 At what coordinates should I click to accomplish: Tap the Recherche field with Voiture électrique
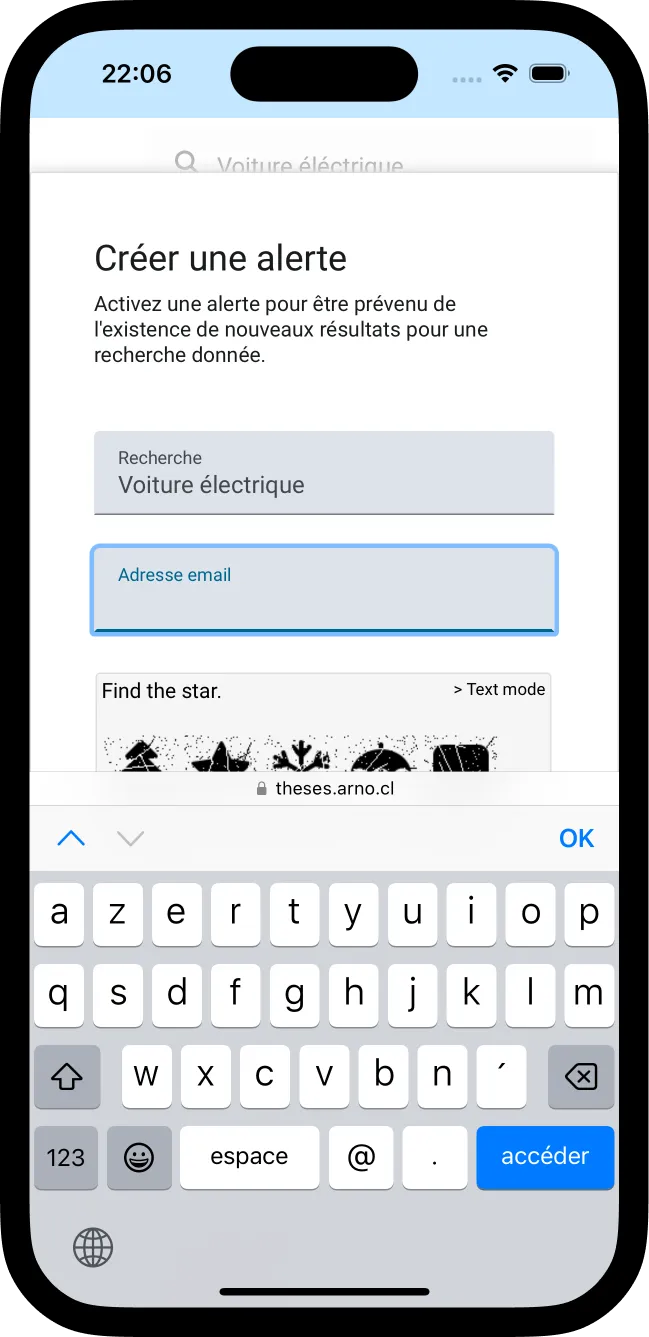pos(323,473)
